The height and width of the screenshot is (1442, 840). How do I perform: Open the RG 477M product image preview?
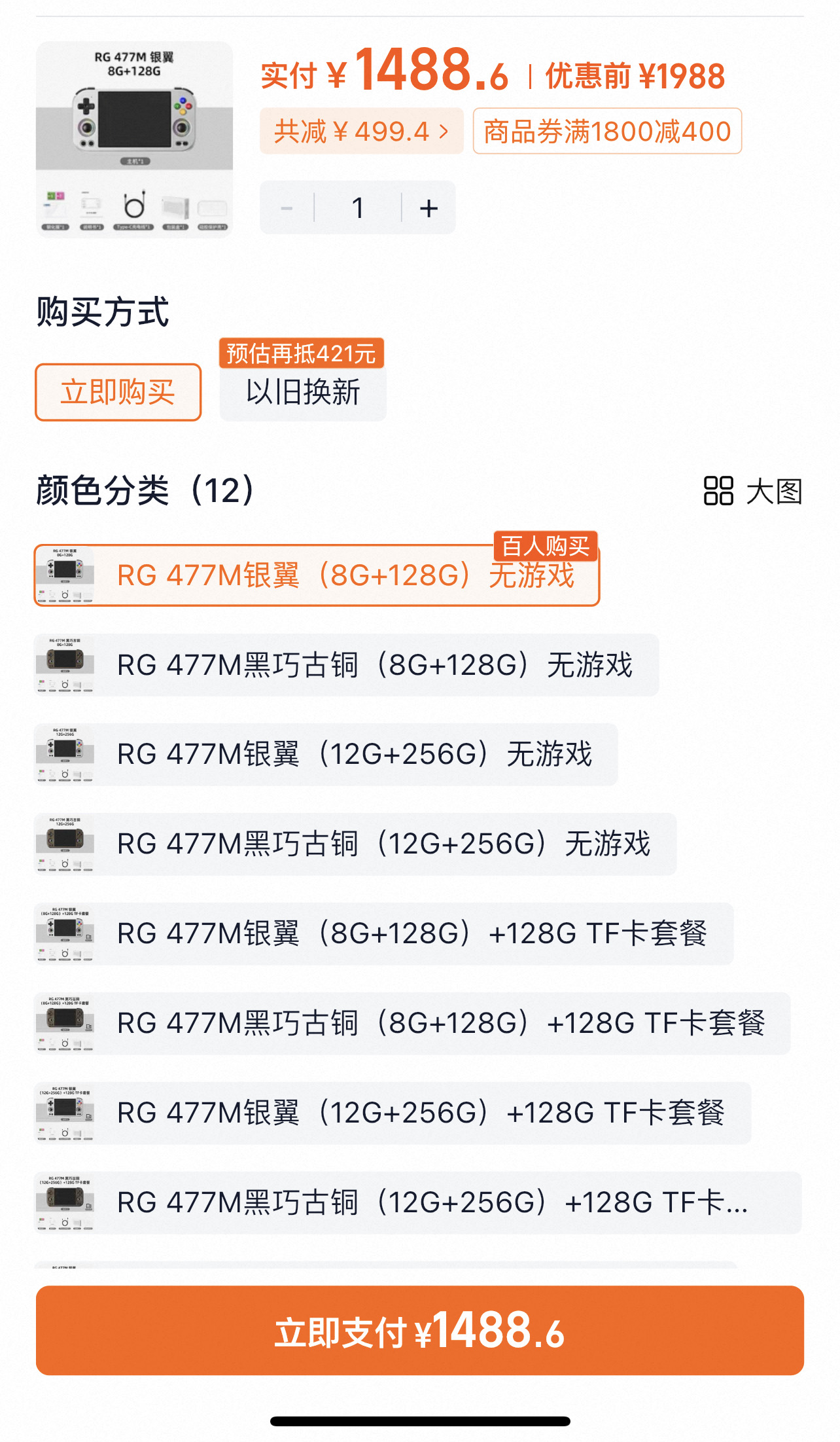click(134, 139)
